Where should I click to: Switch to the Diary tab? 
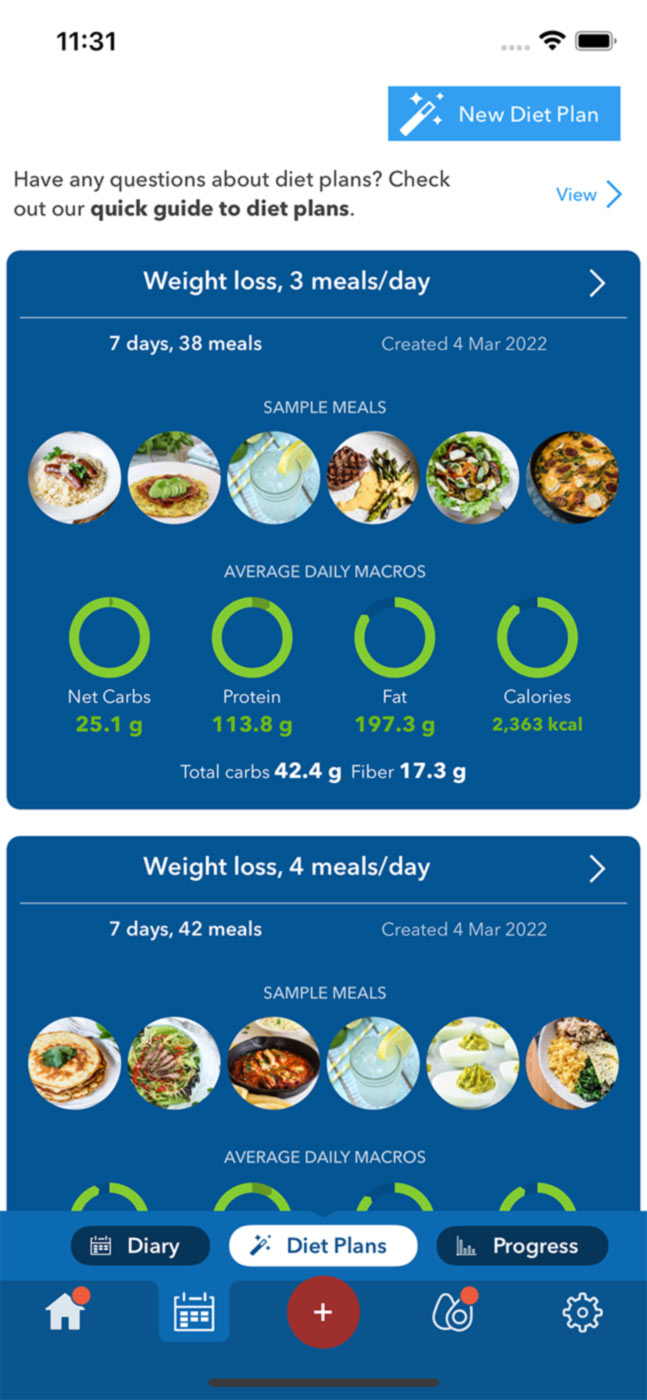tap(140, 1246)
